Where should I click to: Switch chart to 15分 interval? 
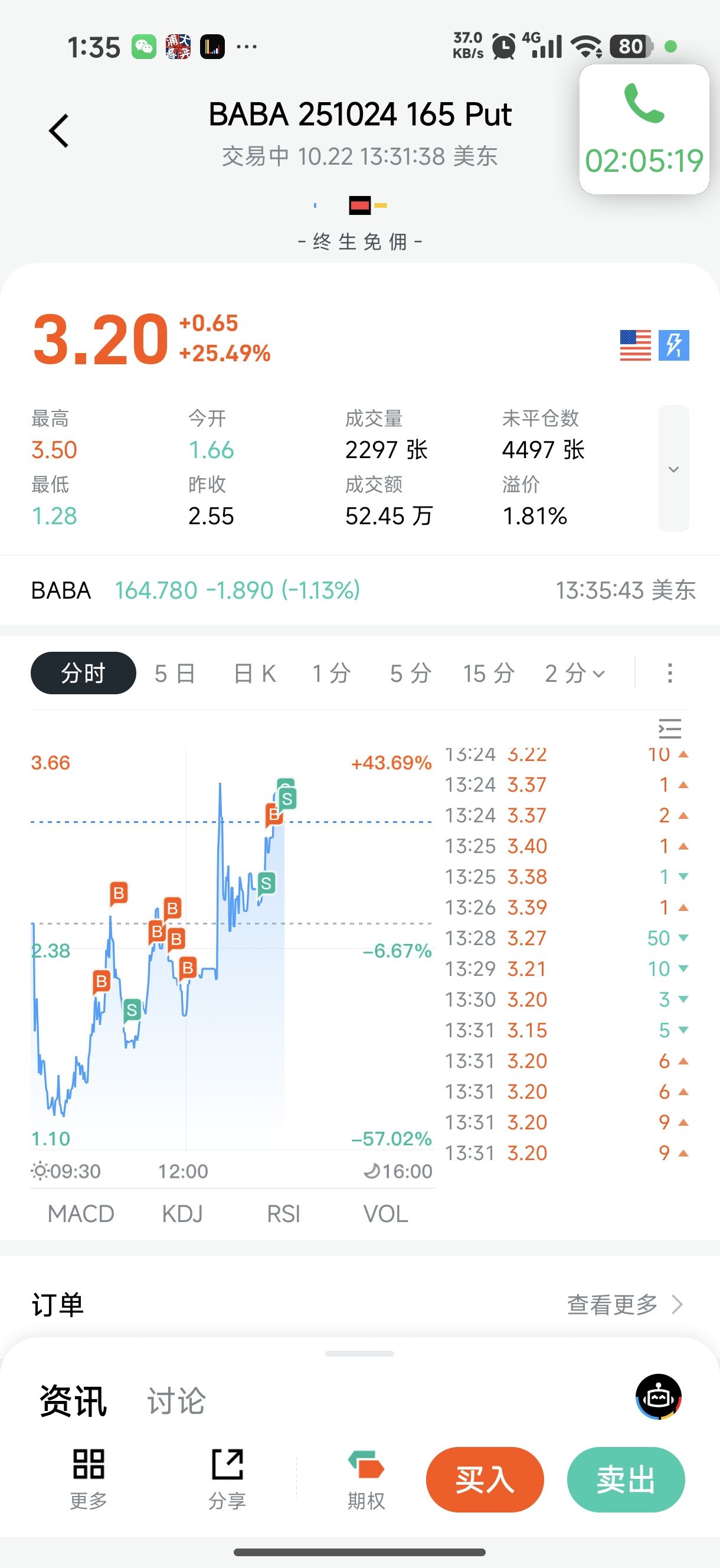[x=489, y=673]
